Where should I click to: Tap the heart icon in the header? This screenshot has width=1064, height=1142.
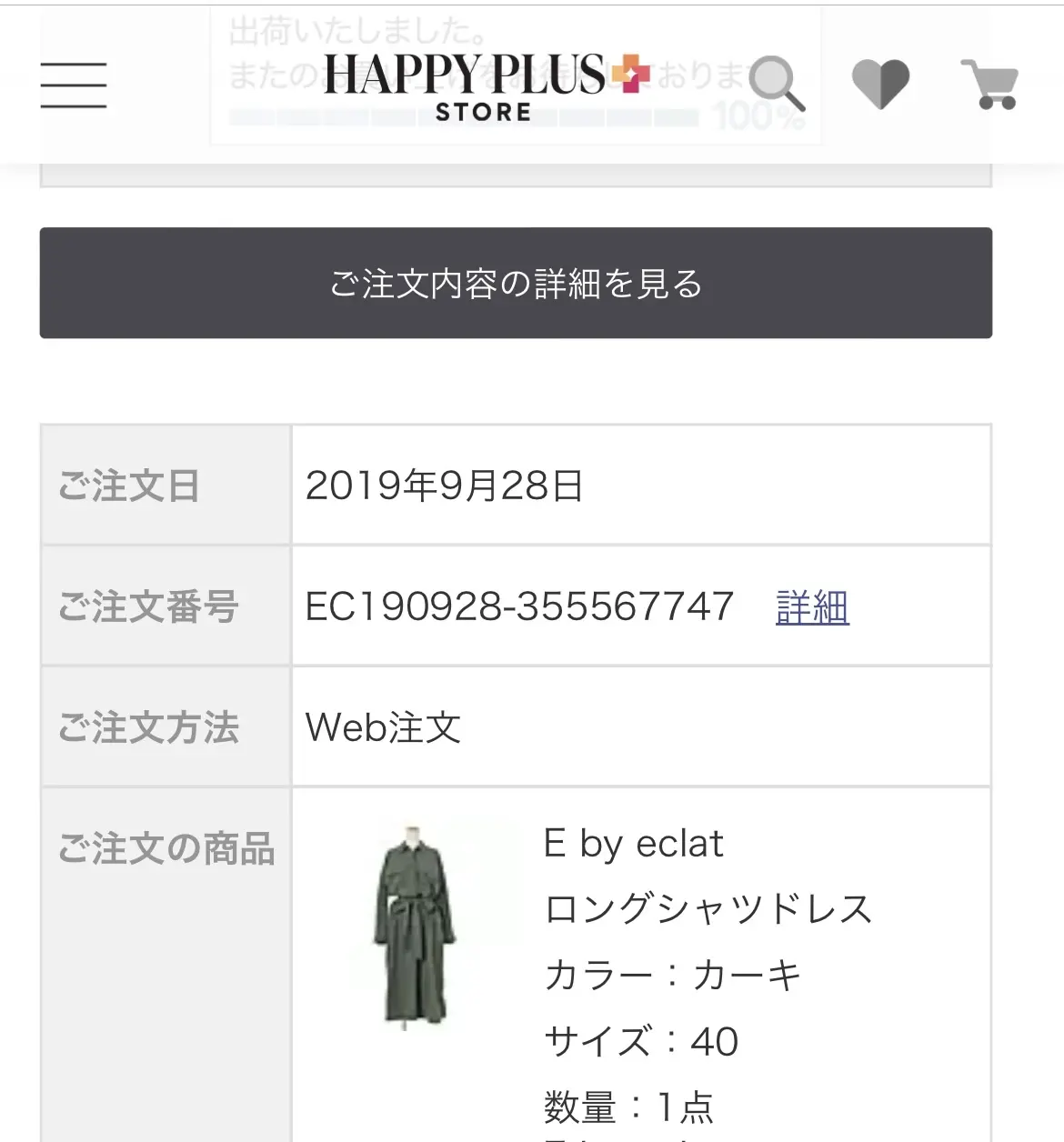(x=880, y=82)
